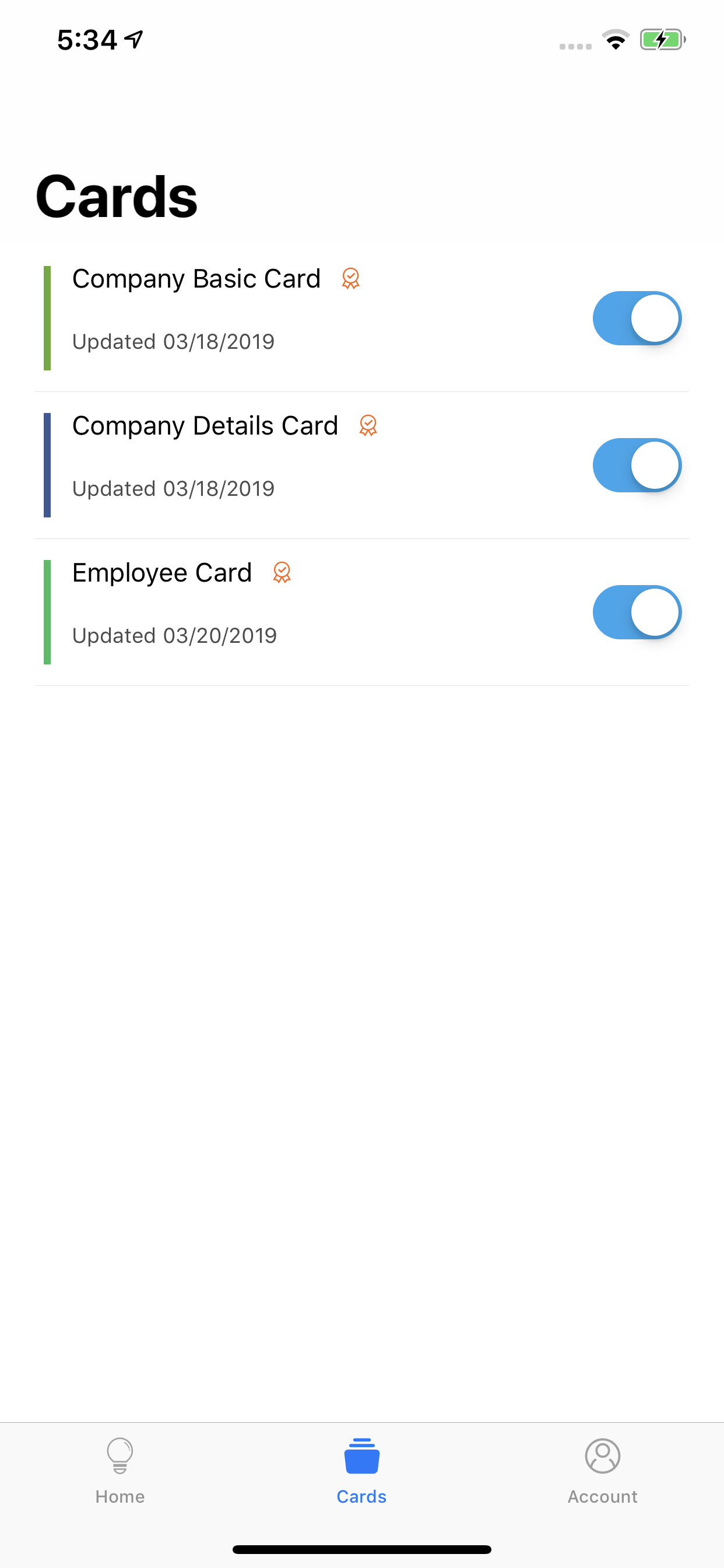The image size is (724, 1568).
Task: Click the Home lightbulb icon
Action: (120, 1457)
